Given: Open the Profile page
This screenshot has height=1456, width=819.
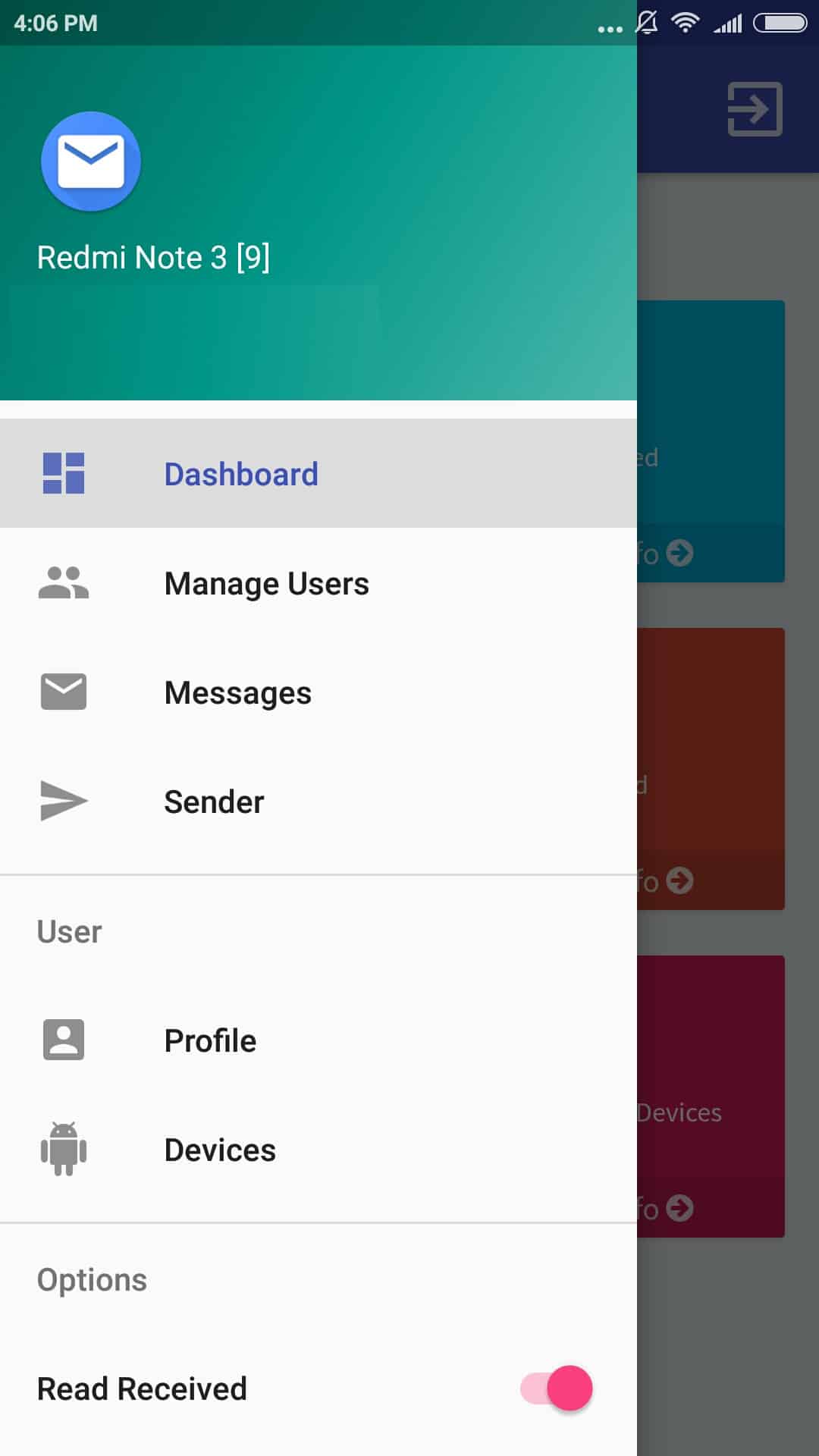Looking at the screenshot, I should point(210,1040).
